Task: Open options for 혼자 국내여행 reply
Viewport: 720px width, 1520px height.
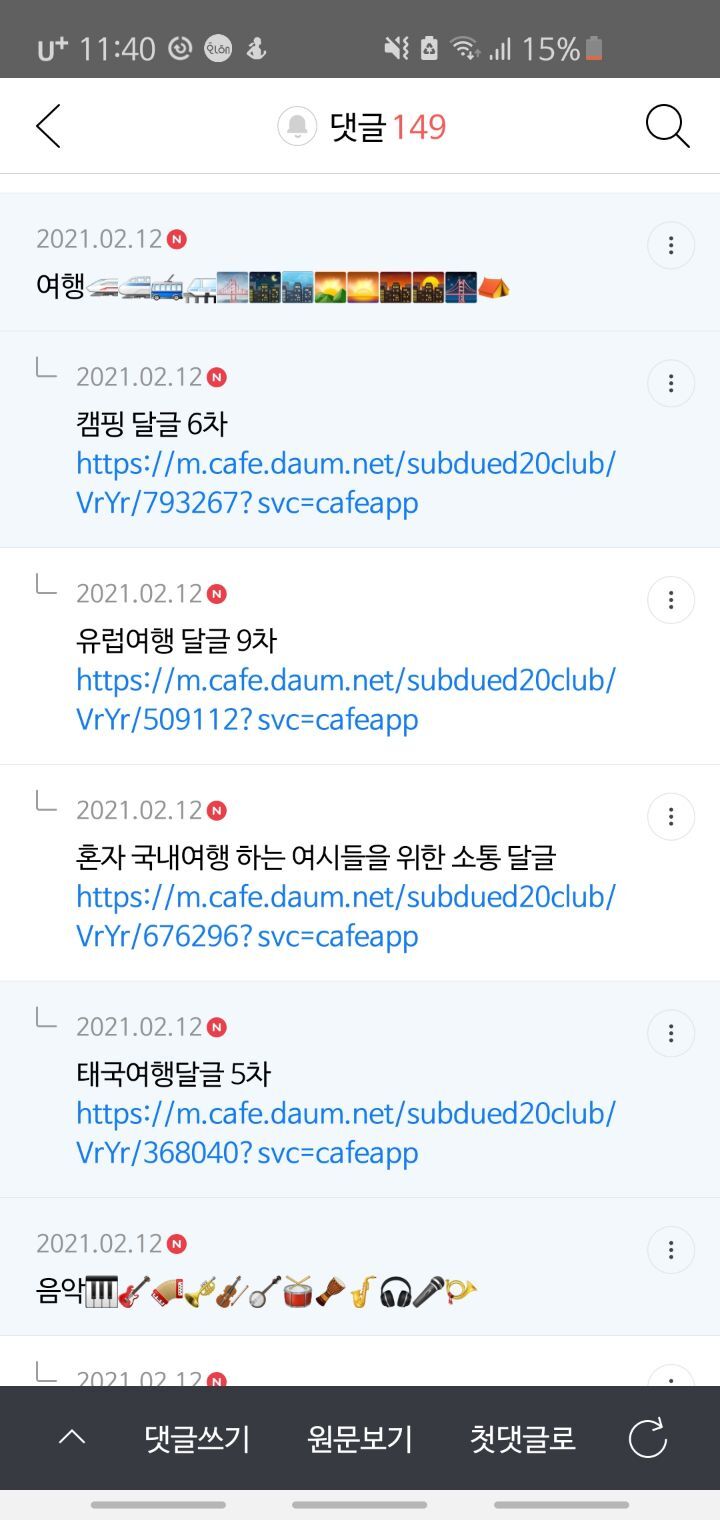Action: [671, 817]
